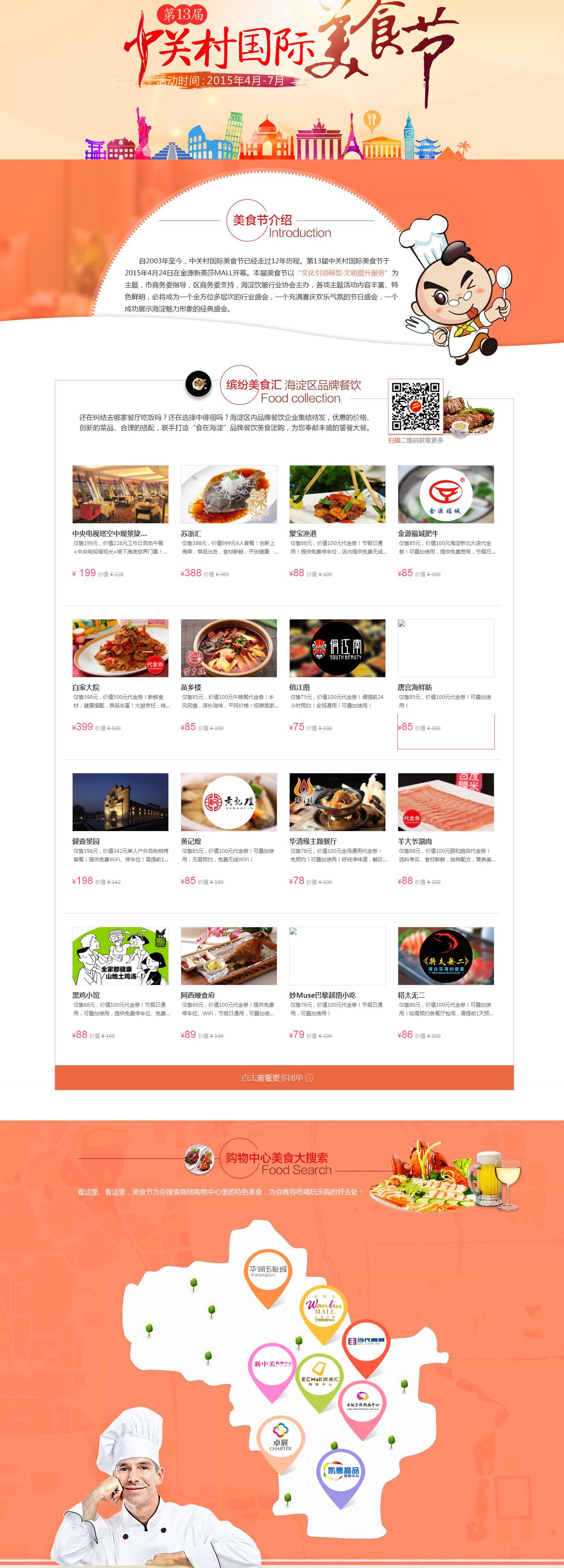View the 金源福城肥牛 deal
Screen dimensions: 564x1568
[x=445, y=494]
